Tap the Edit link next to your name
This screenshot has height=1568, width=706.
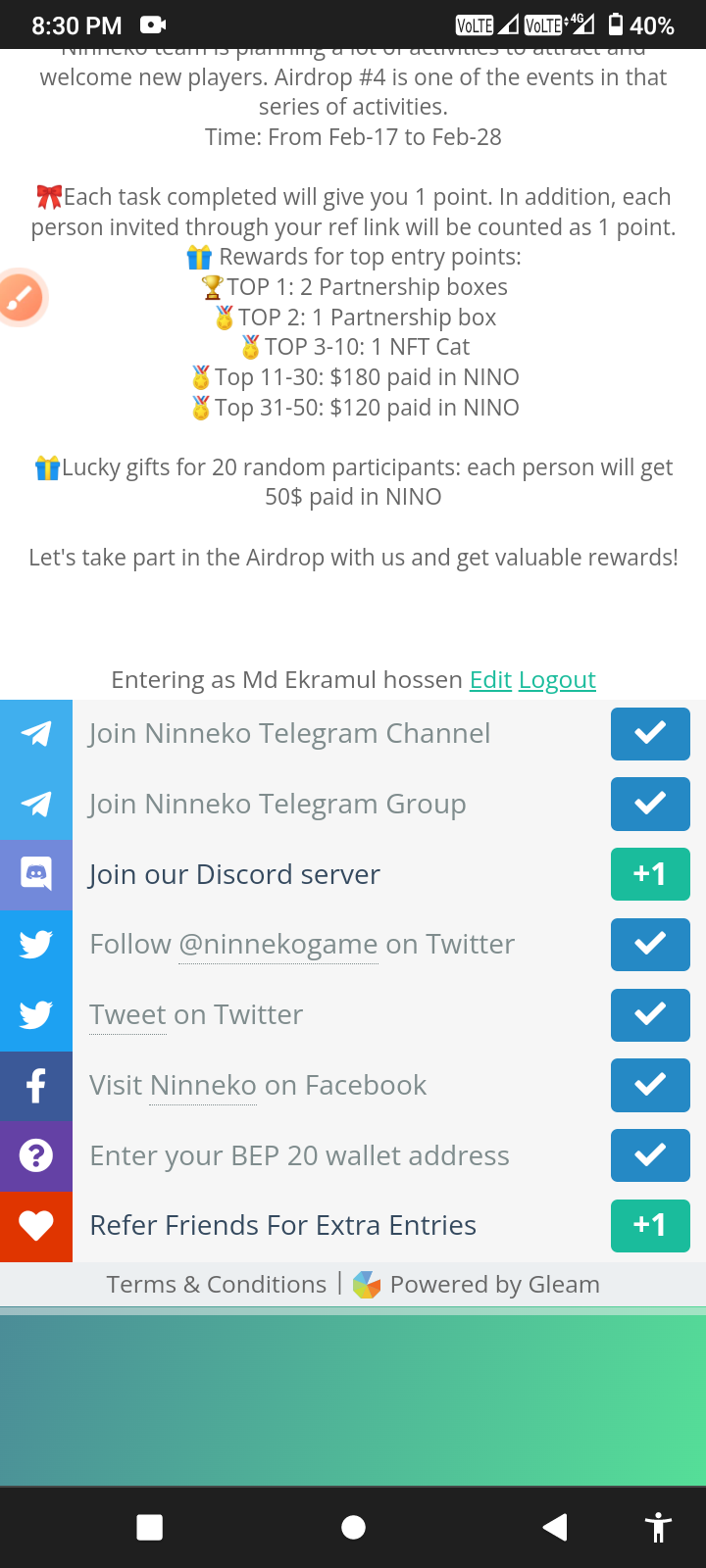tap(490, 679)
